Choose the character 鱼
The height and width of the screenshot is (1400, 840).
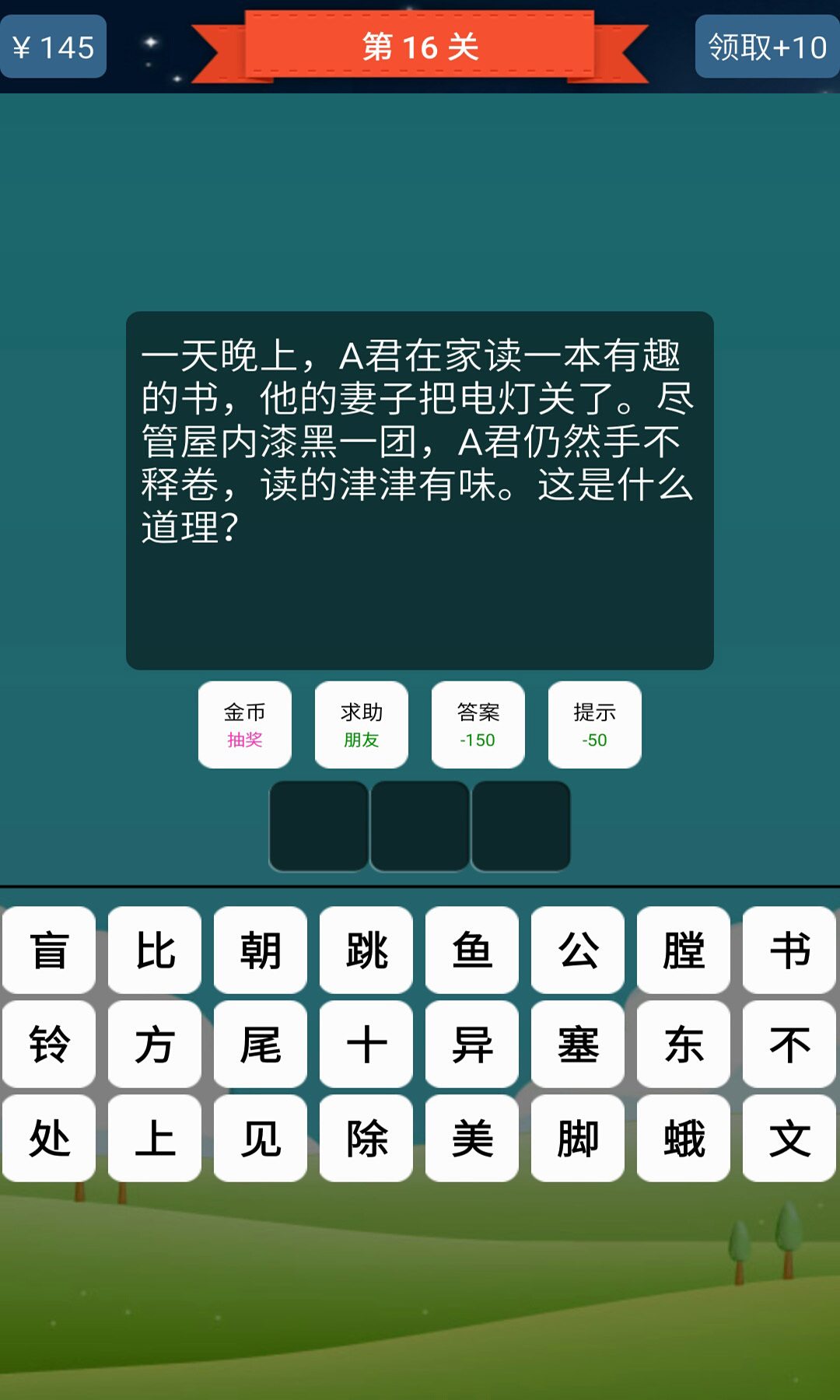[472, 950]
